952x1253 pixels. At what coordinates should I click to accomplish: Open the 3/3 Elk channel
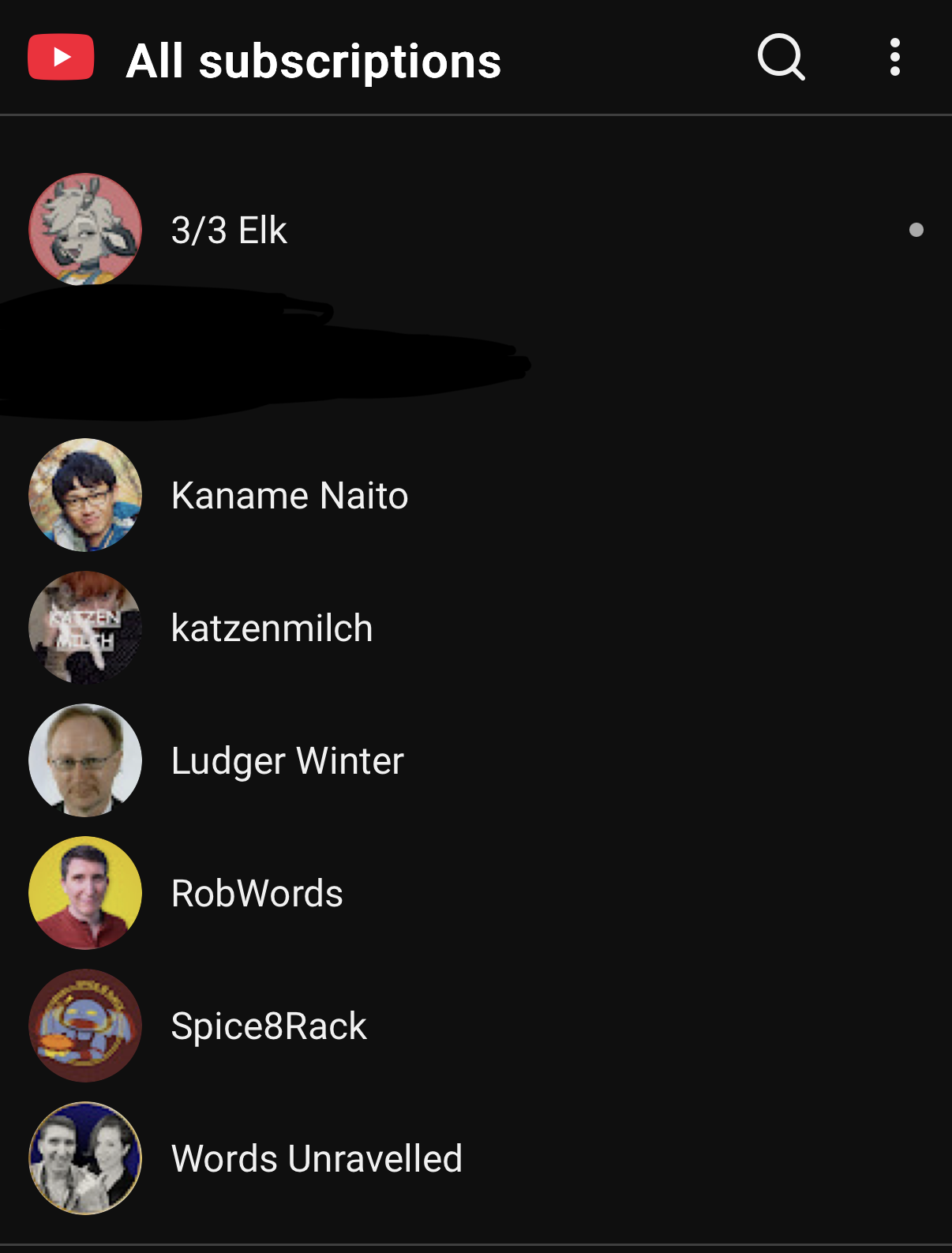coord(229,231)
